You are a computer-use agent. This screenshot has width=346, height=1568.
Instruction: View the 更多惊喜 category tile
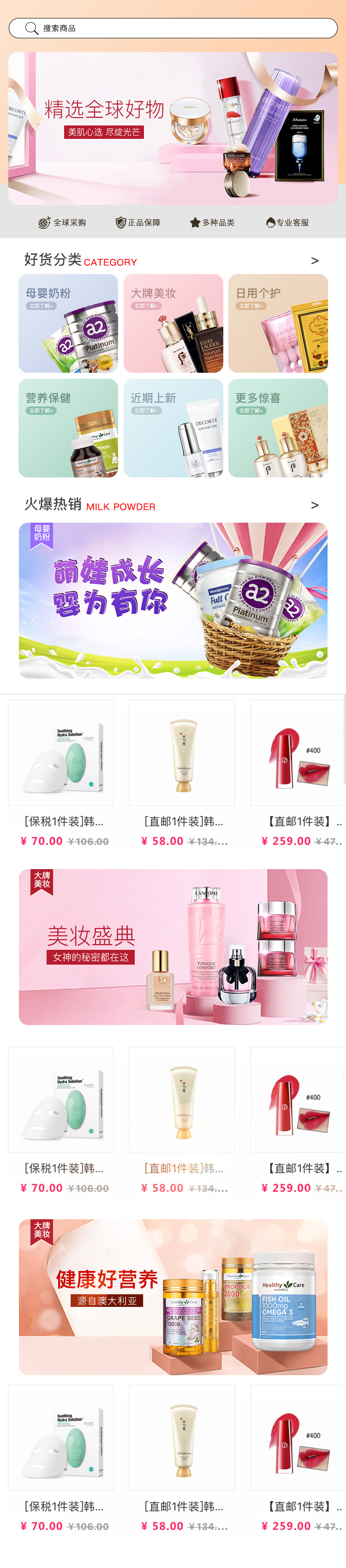tap(278, 428)
